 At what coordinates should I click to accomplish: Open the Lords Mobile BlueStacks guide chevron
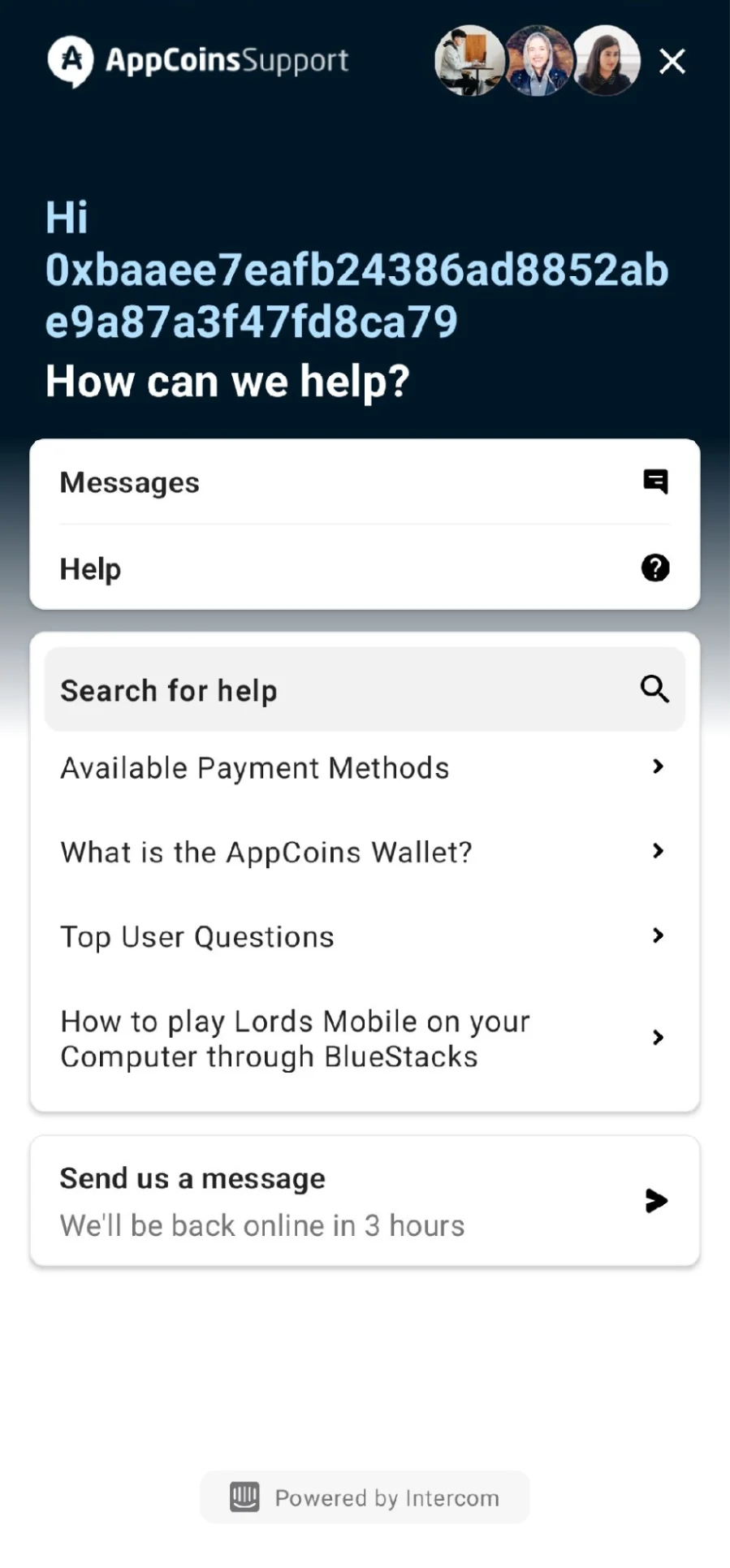[657, 1037]
